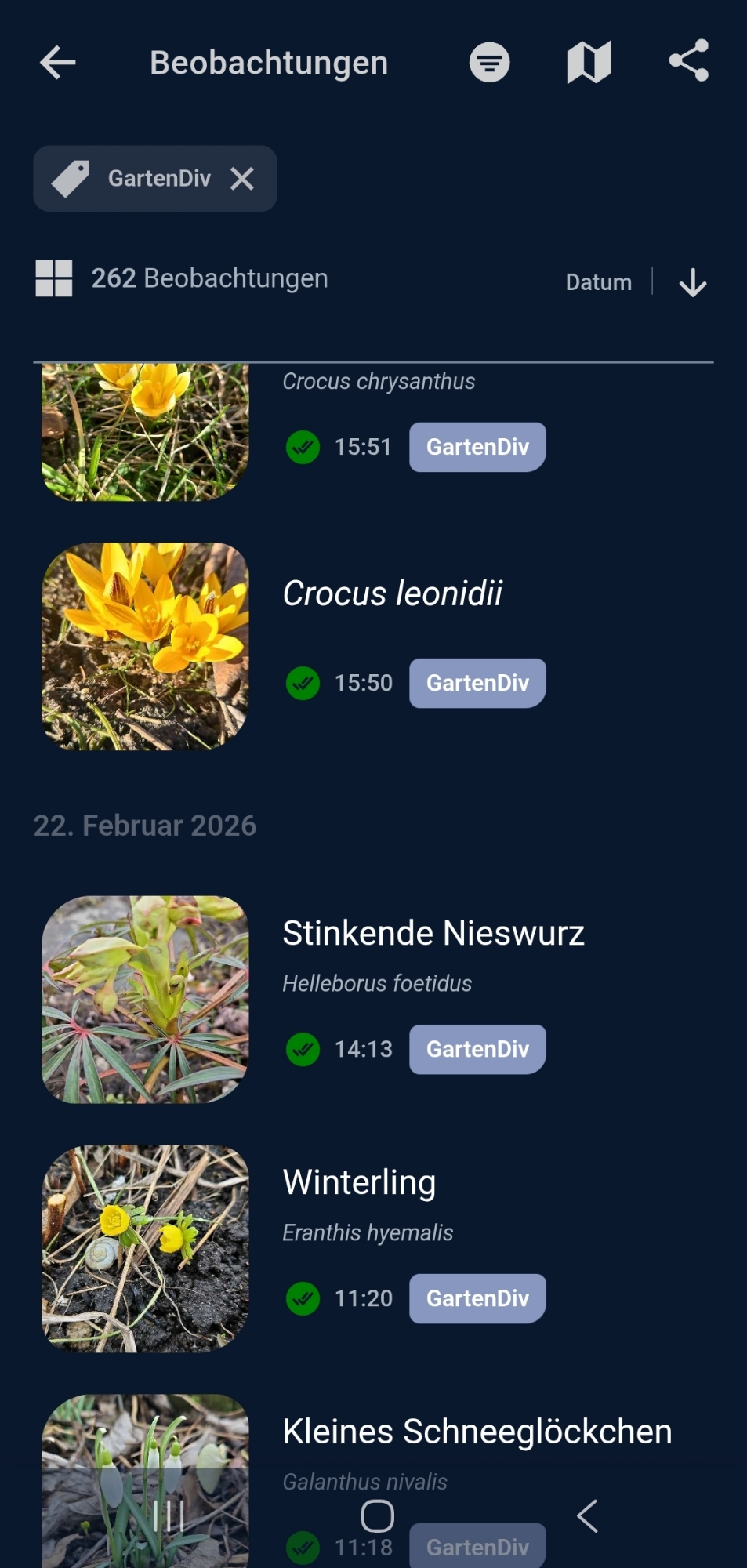Open the Kleines Schneeglöckchen observation
The width and height of the screenshot is (747, 1568).
coord(477,1432)
